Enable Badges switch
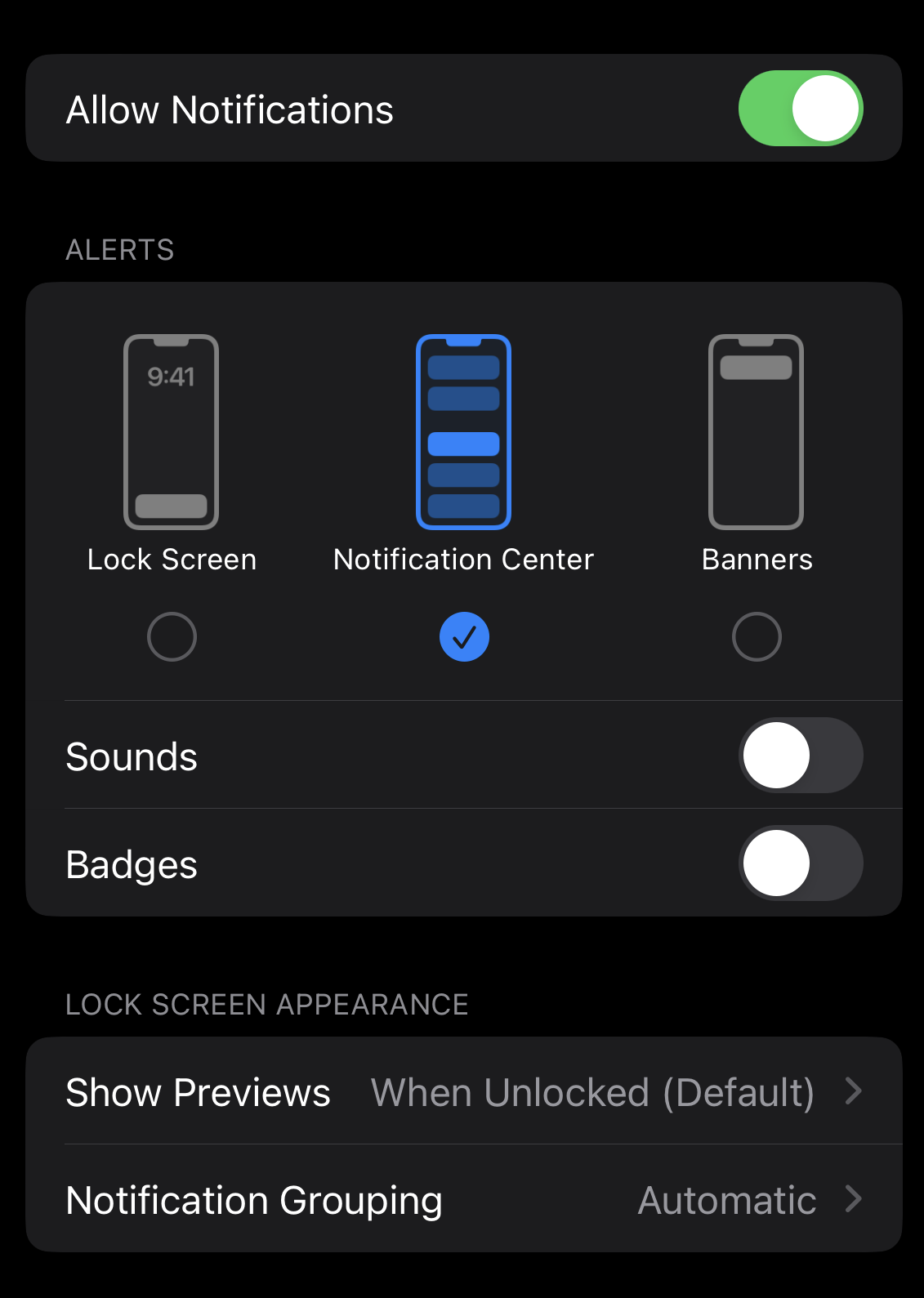Viewport: 924px width, 1298px height. (800, 863)
